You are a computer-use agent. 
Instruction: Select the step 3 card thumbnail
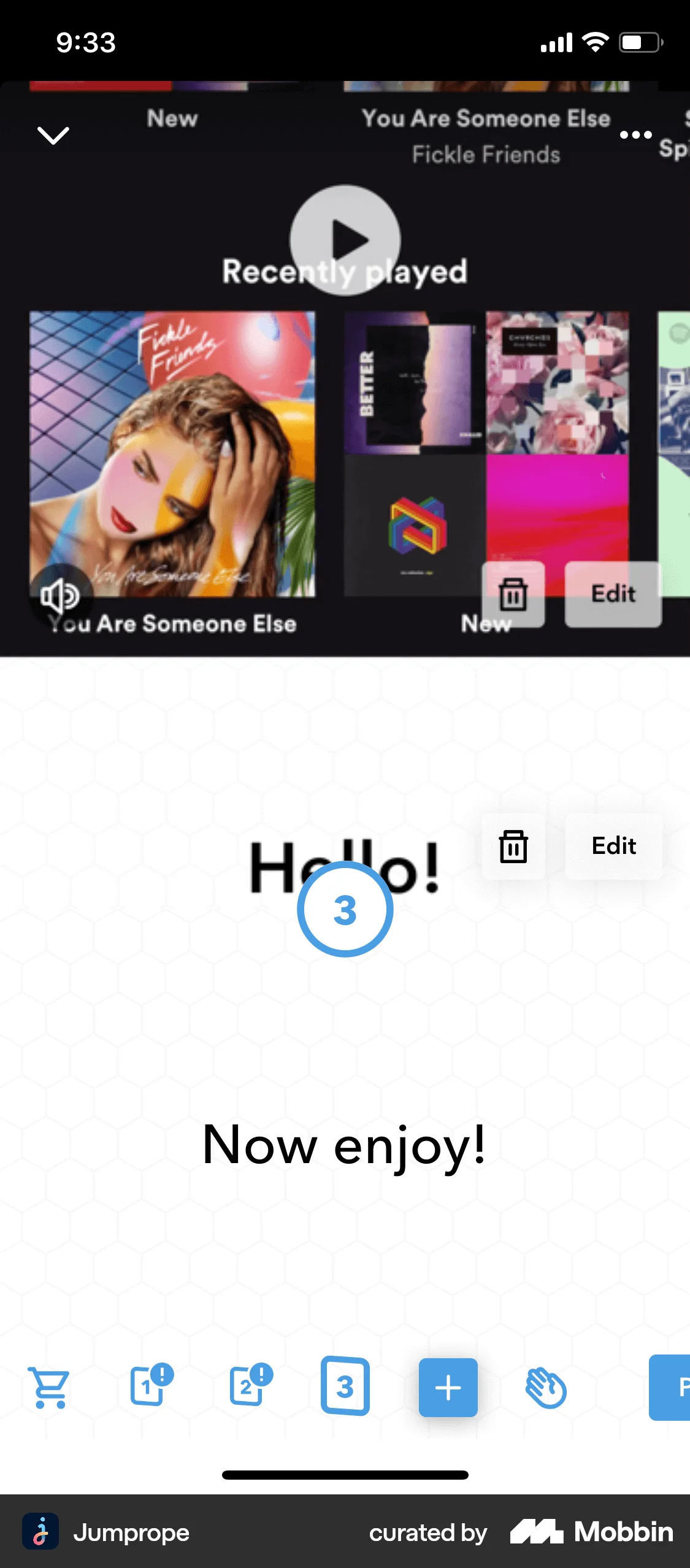(x=345, y=1388)
